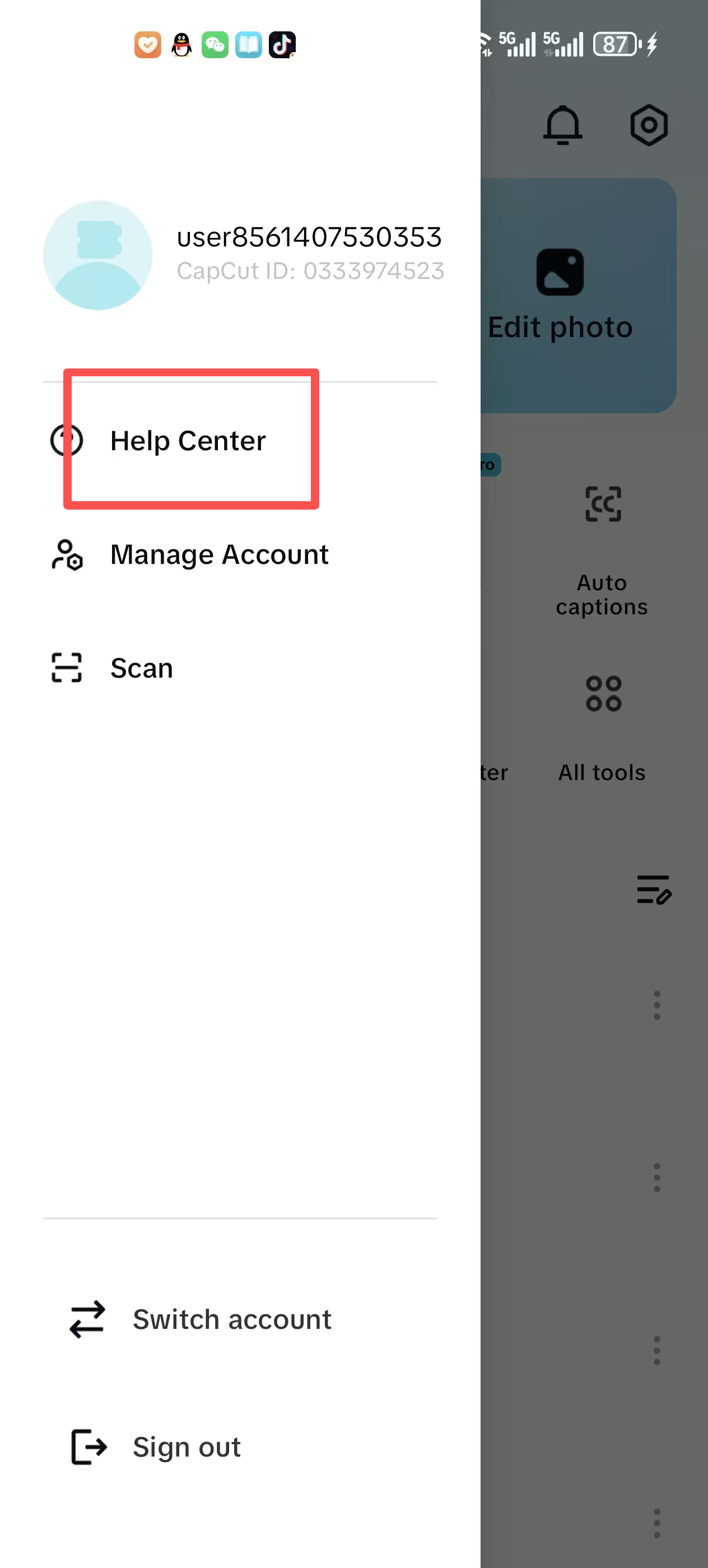Screen dimensions: 708x1568
Task: Select Manage Account from the drawer
Action: (x=219, y=554)
